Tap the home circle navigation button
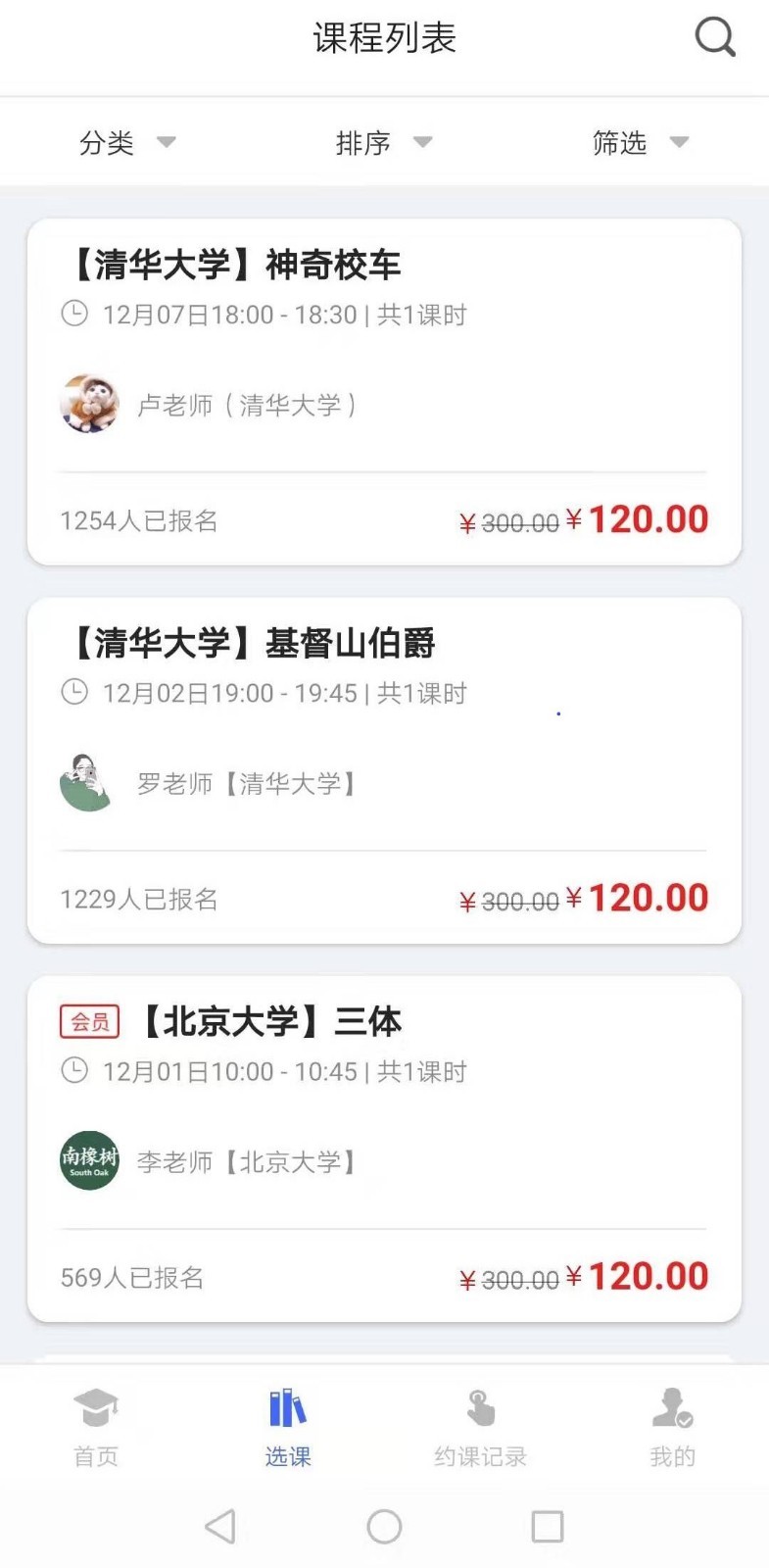769x1568 pixels. click(x=384, y=1526)
